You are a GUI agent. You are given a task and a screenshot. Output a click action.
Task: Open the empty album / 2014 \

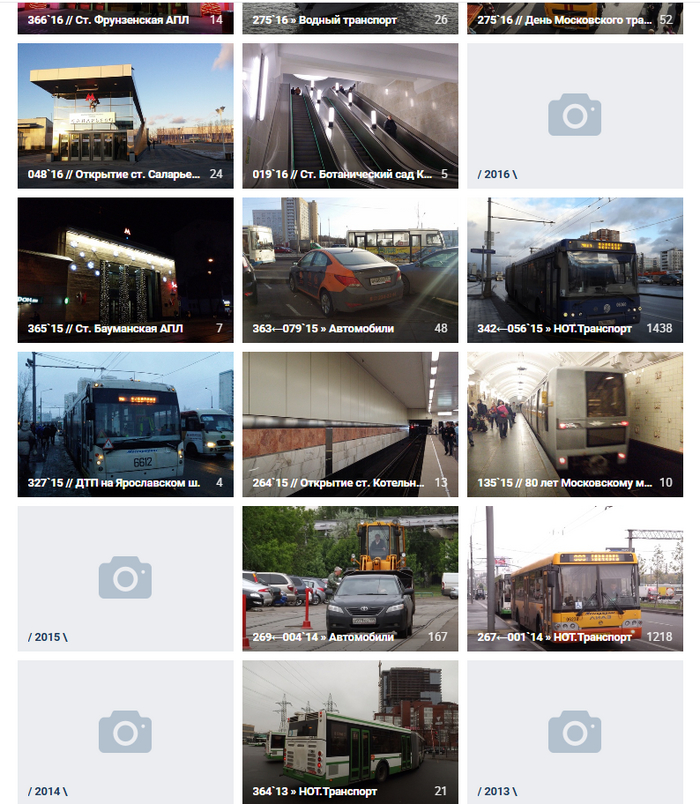pos(125,732)
